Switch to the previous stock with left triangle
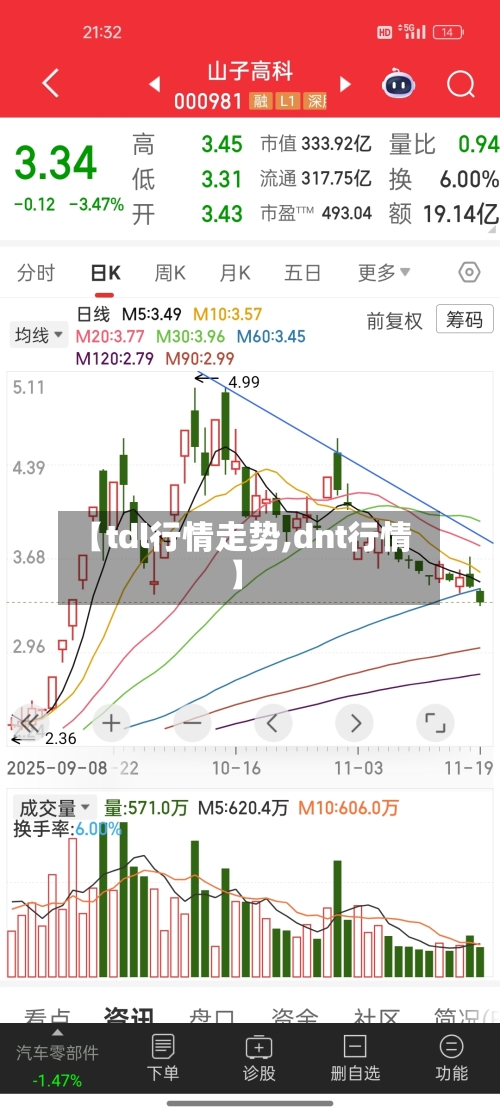Viewport: 500px width, 1116px height. [x=154, y=85]
